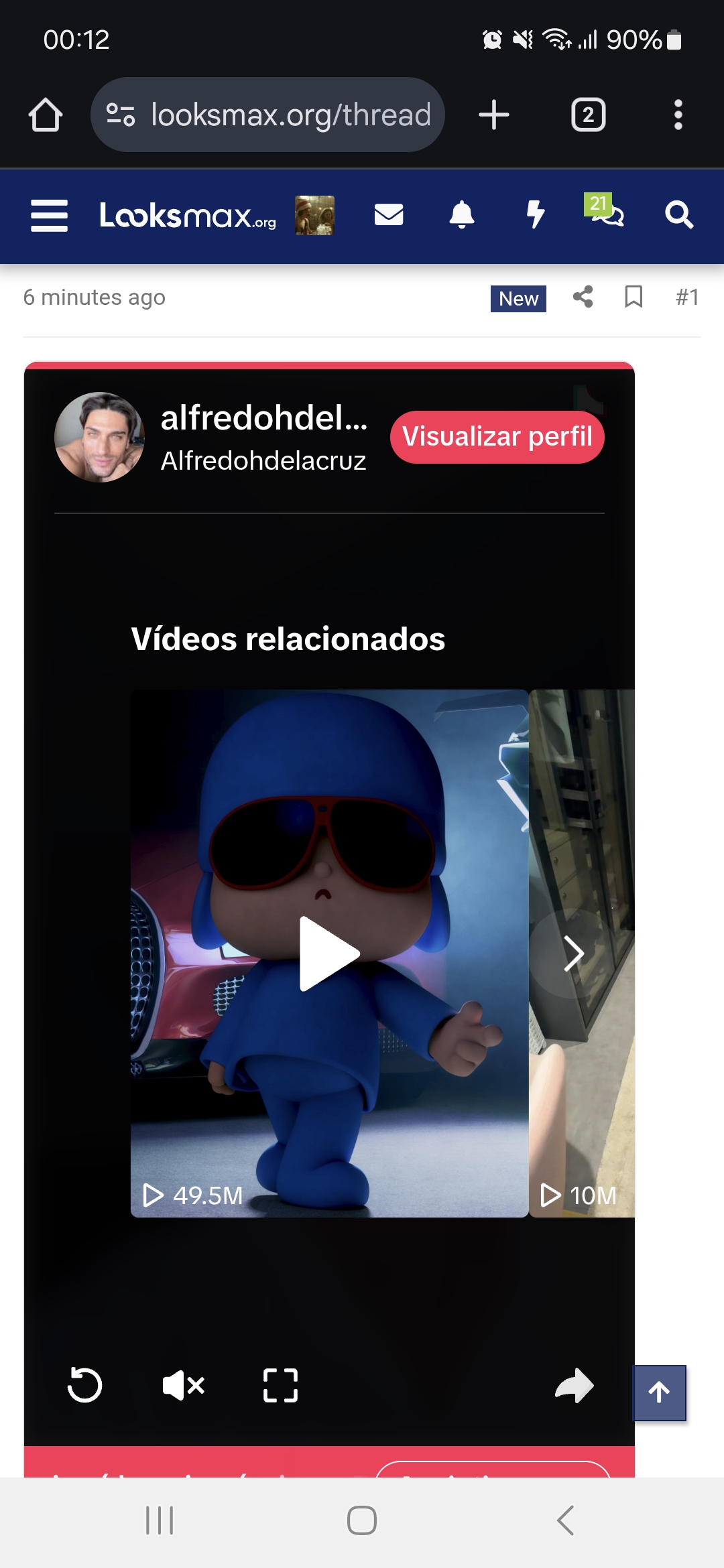Show next related videos with the arrow
Viewport: 724px width, 1568px height.
coord(574,953)
